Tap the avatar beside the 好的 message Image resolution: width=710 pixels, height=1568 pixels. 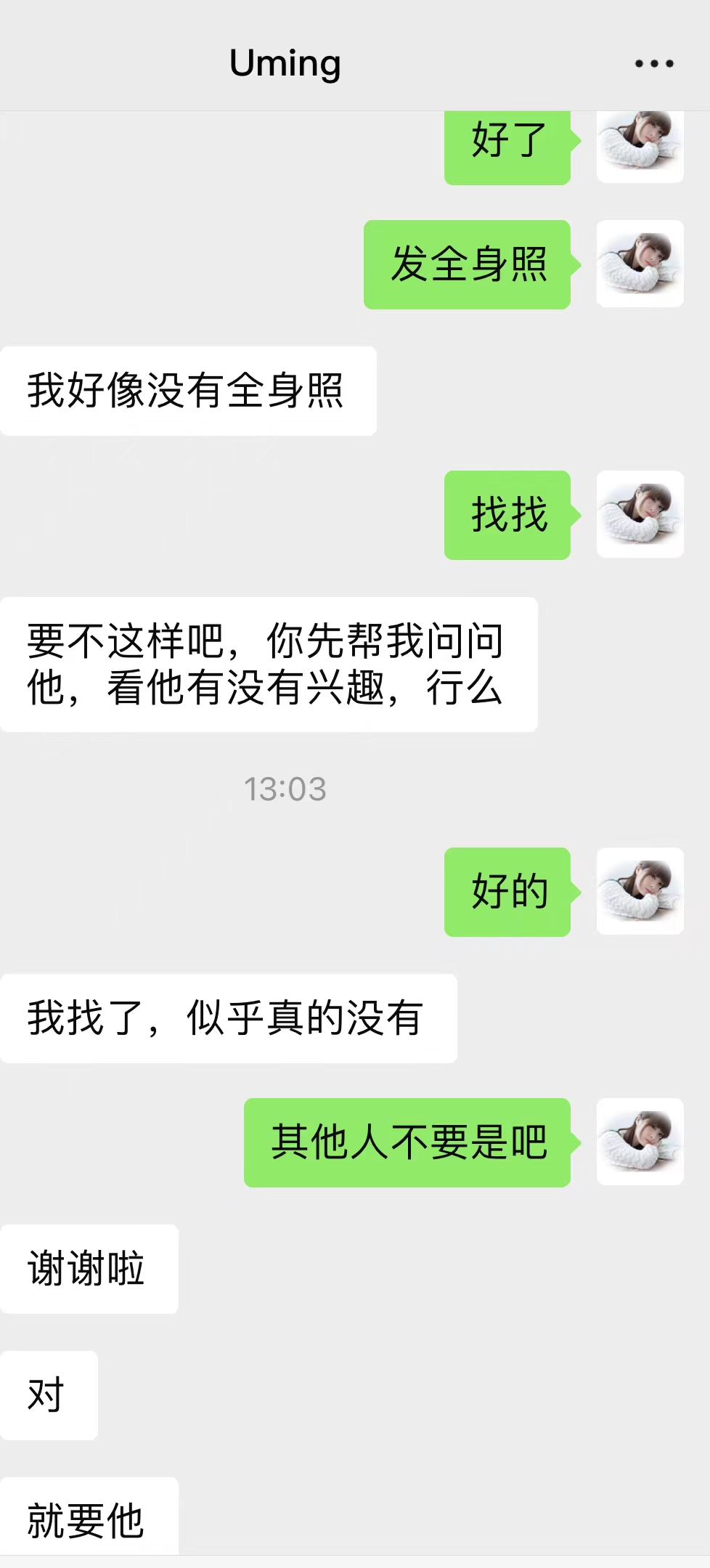coord(640,891)
